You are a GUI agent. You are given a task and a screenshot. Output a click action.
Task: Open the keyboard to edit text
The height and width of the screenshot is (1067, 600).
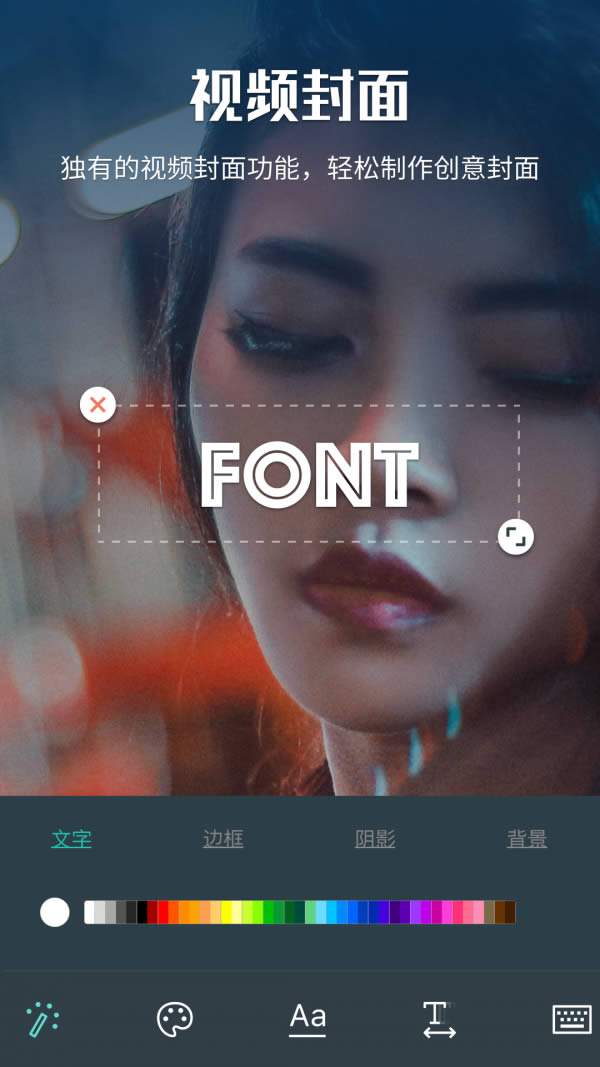point(572,1019)
